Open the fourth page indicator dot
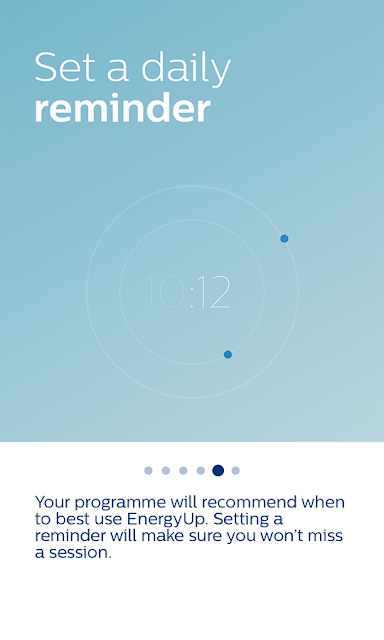Viewport: 384px width, 640px height. (200, 471)
